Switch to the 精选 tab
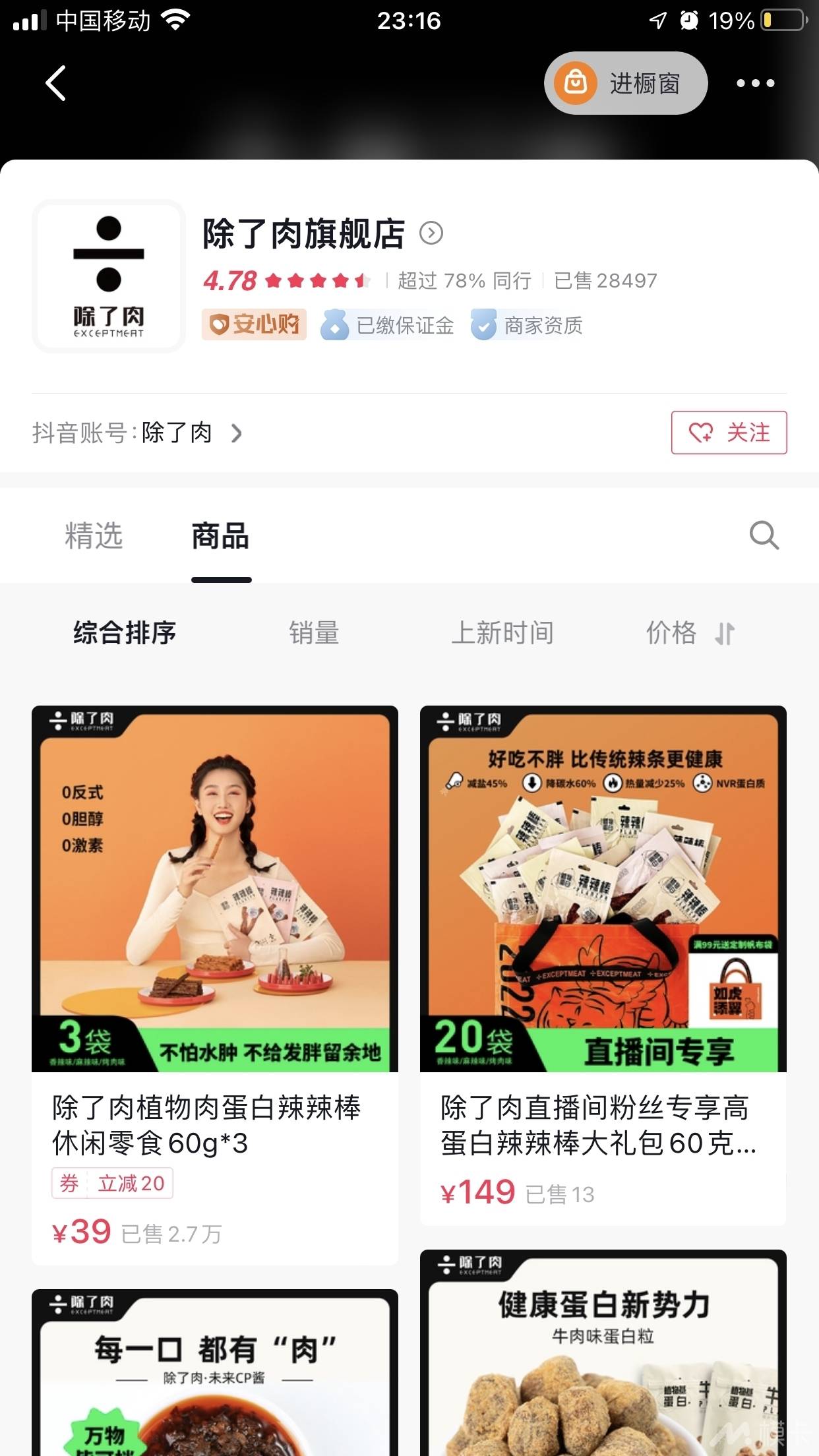819x1456 pixels. point(94,536)
